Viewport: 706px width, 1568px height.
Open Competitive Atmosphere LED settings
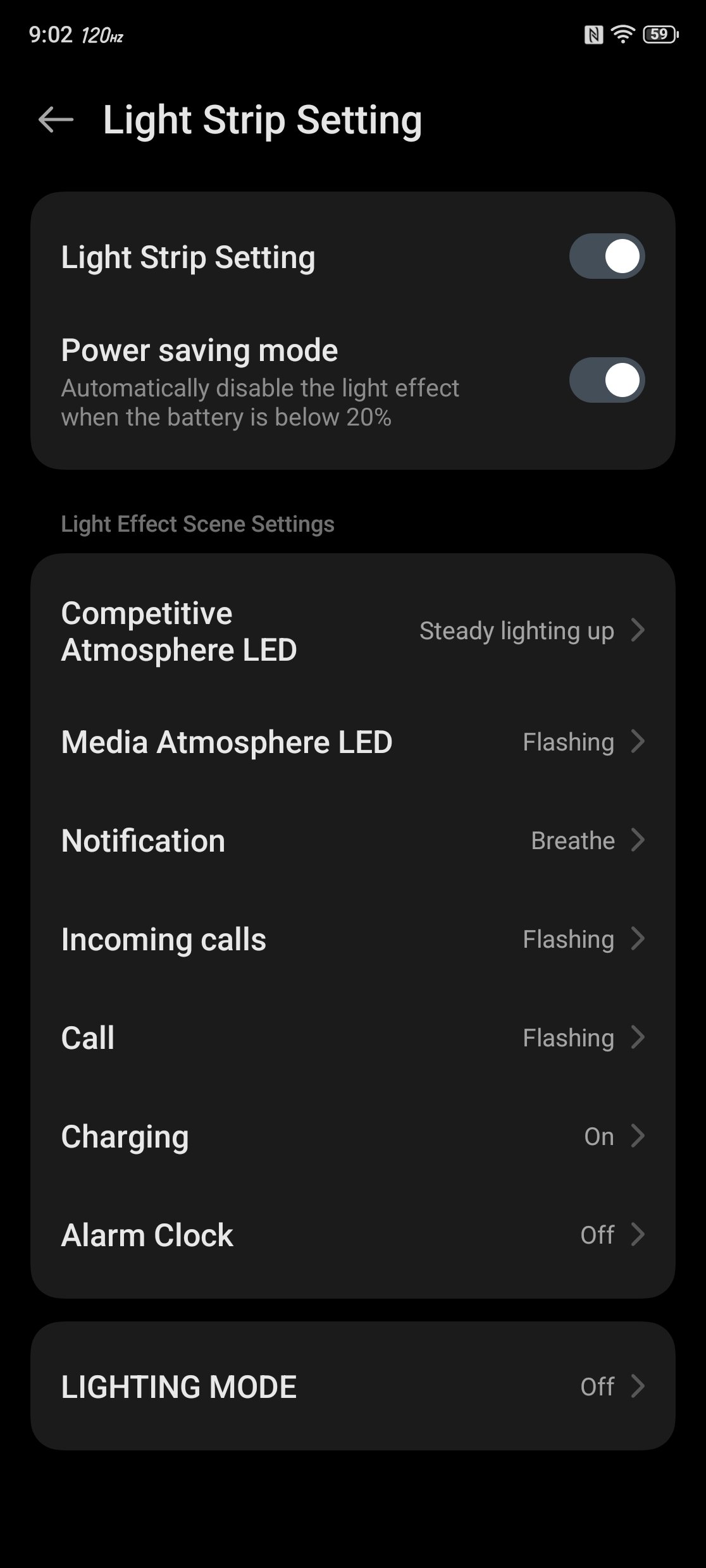click(x=352, y=631)
